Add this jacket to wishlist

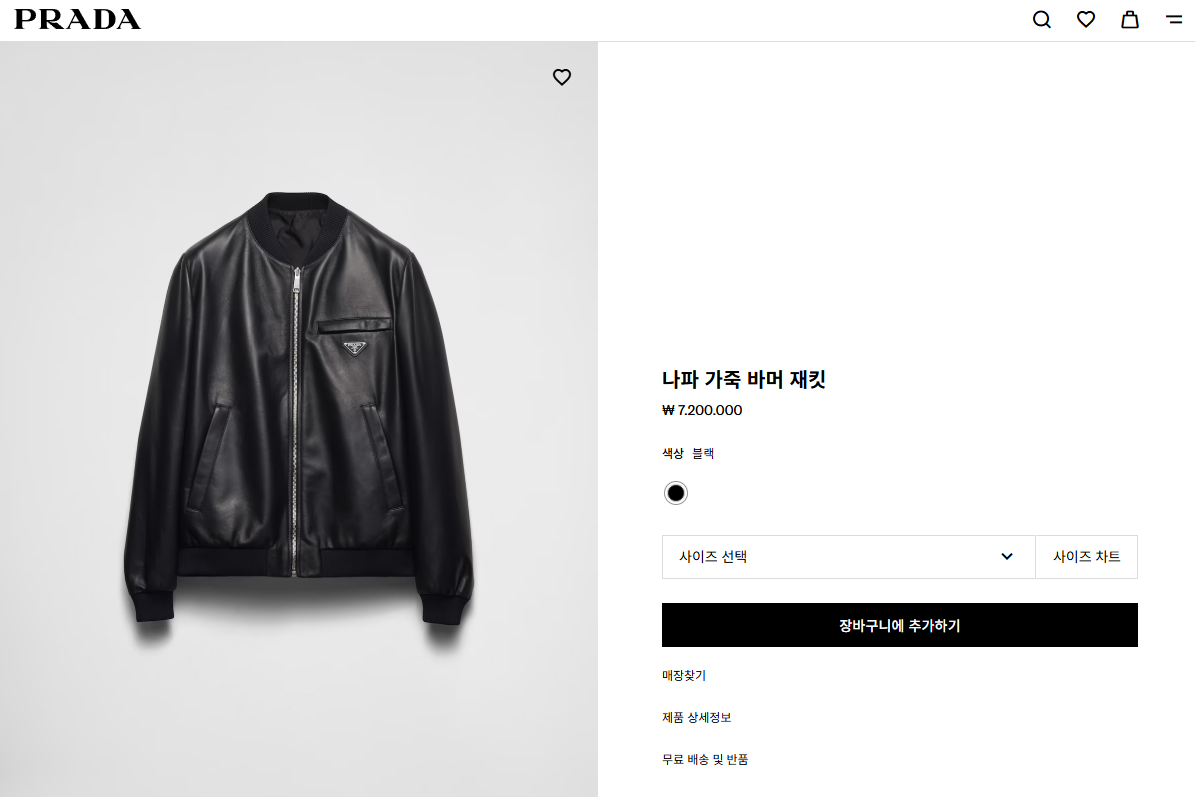point(562,77)
